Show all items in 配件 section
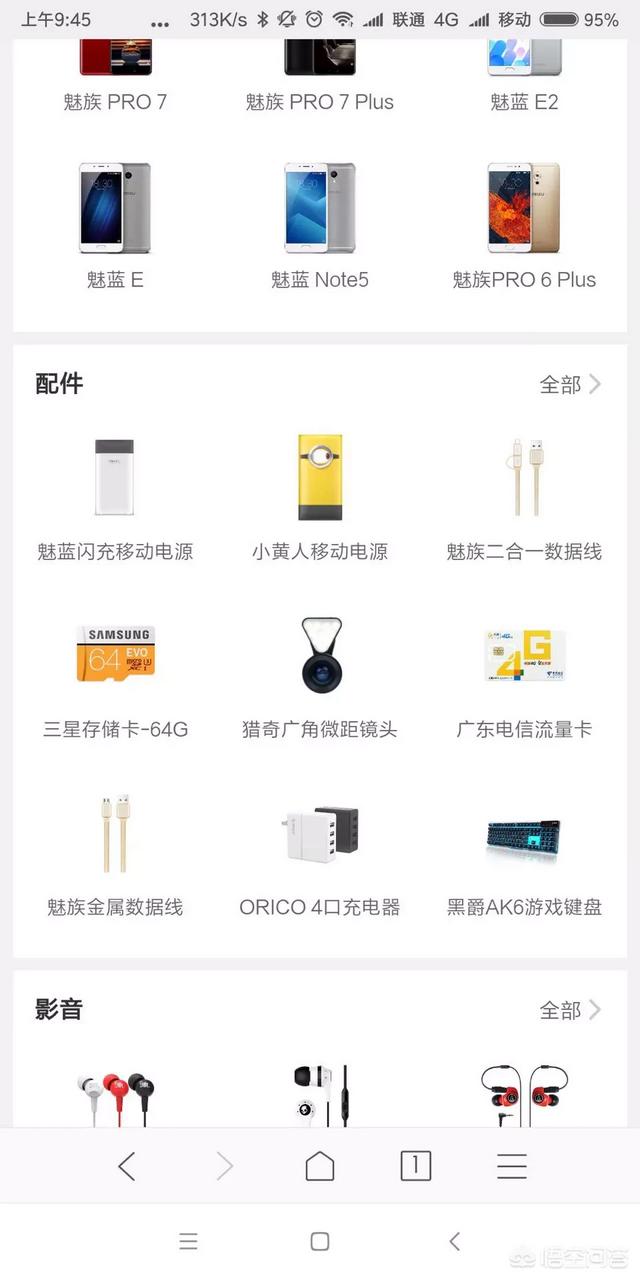The image size is (640, 1280). coord(570,385)
